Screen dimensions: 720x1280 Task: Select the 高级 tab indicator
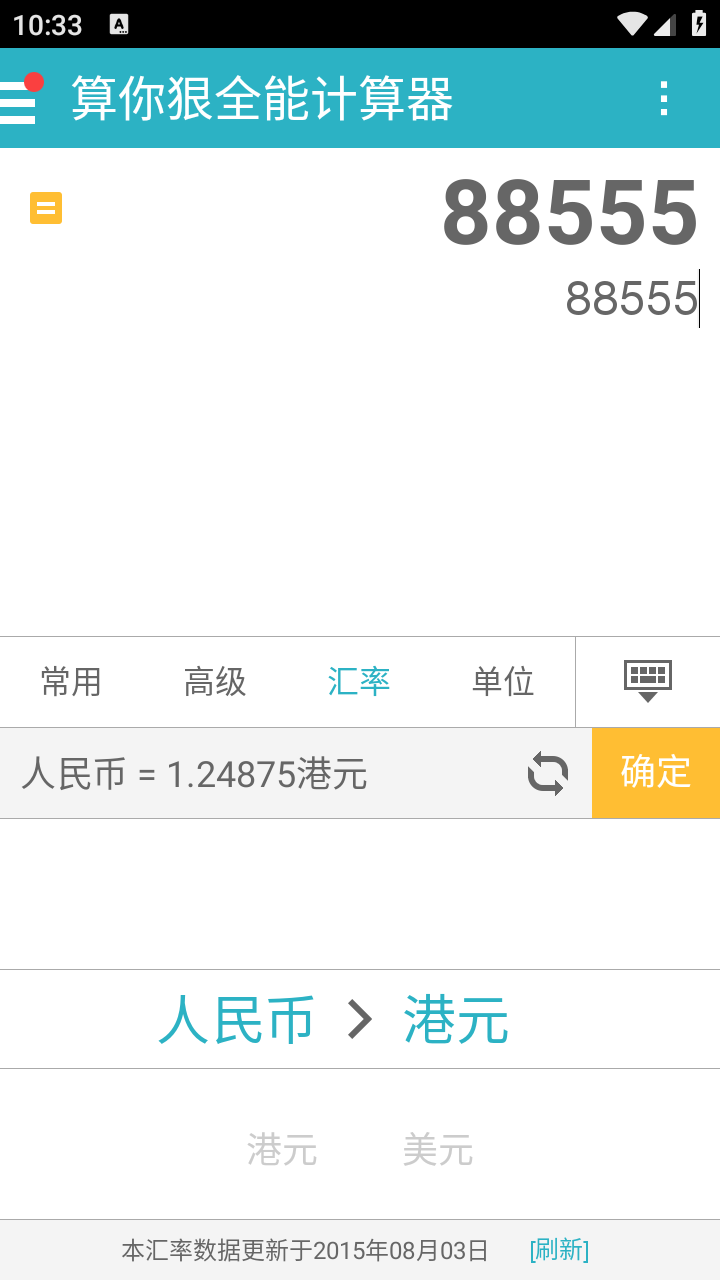click(x=214, y=681)
